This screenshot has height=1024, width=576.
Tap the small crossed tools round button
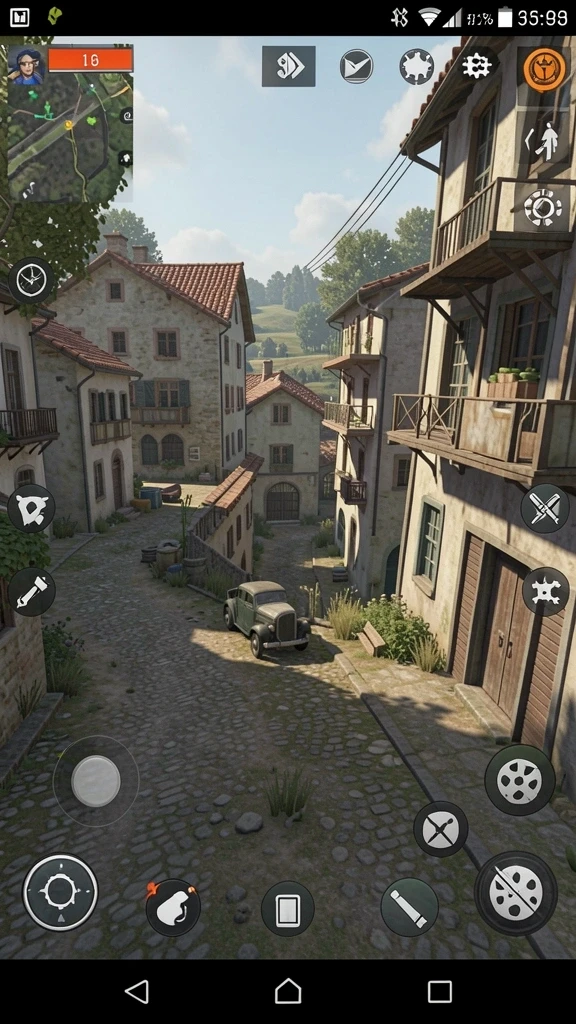441,829
